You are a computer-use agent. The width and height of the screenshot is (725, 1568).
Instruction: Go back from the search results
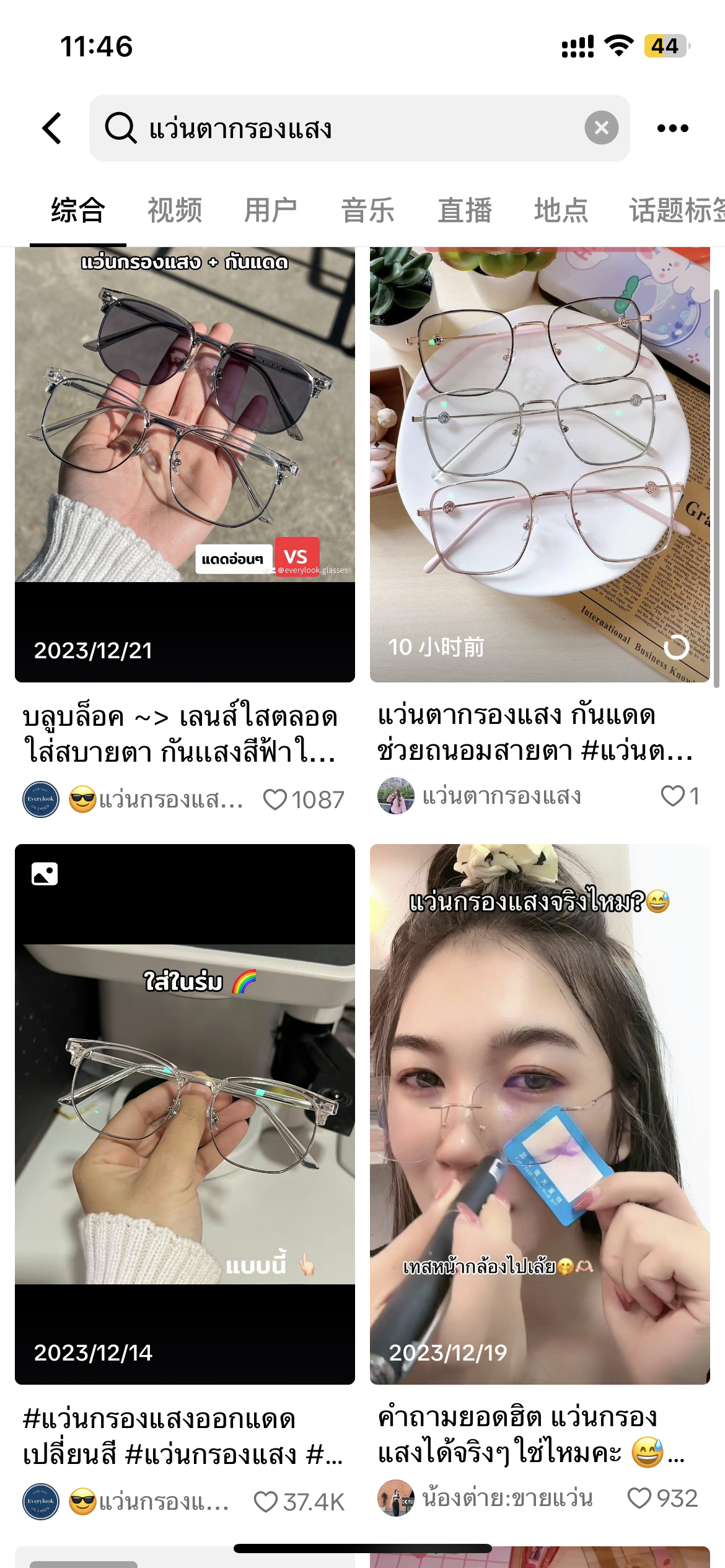tap(53, 128)
